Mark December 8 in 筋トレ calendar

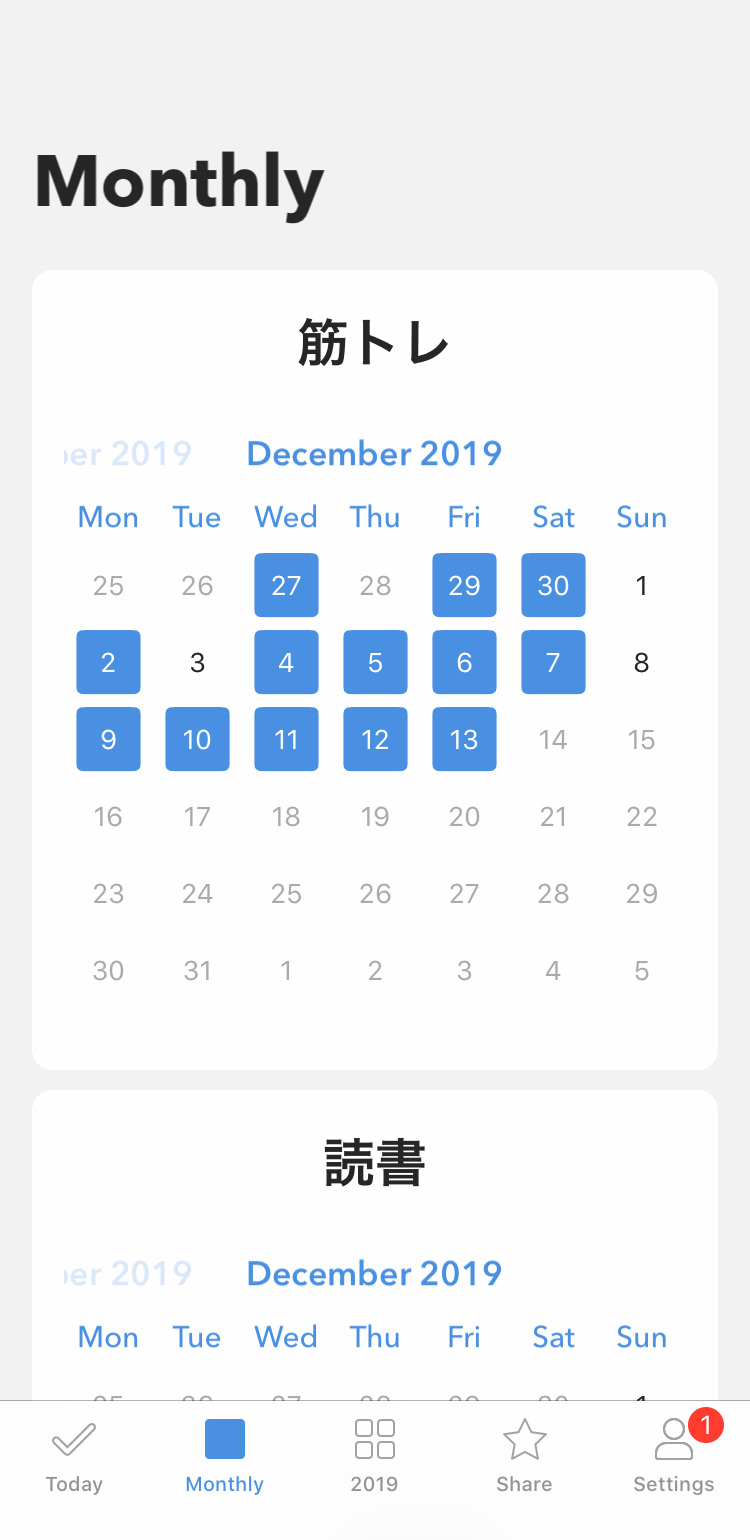(642, 662)
